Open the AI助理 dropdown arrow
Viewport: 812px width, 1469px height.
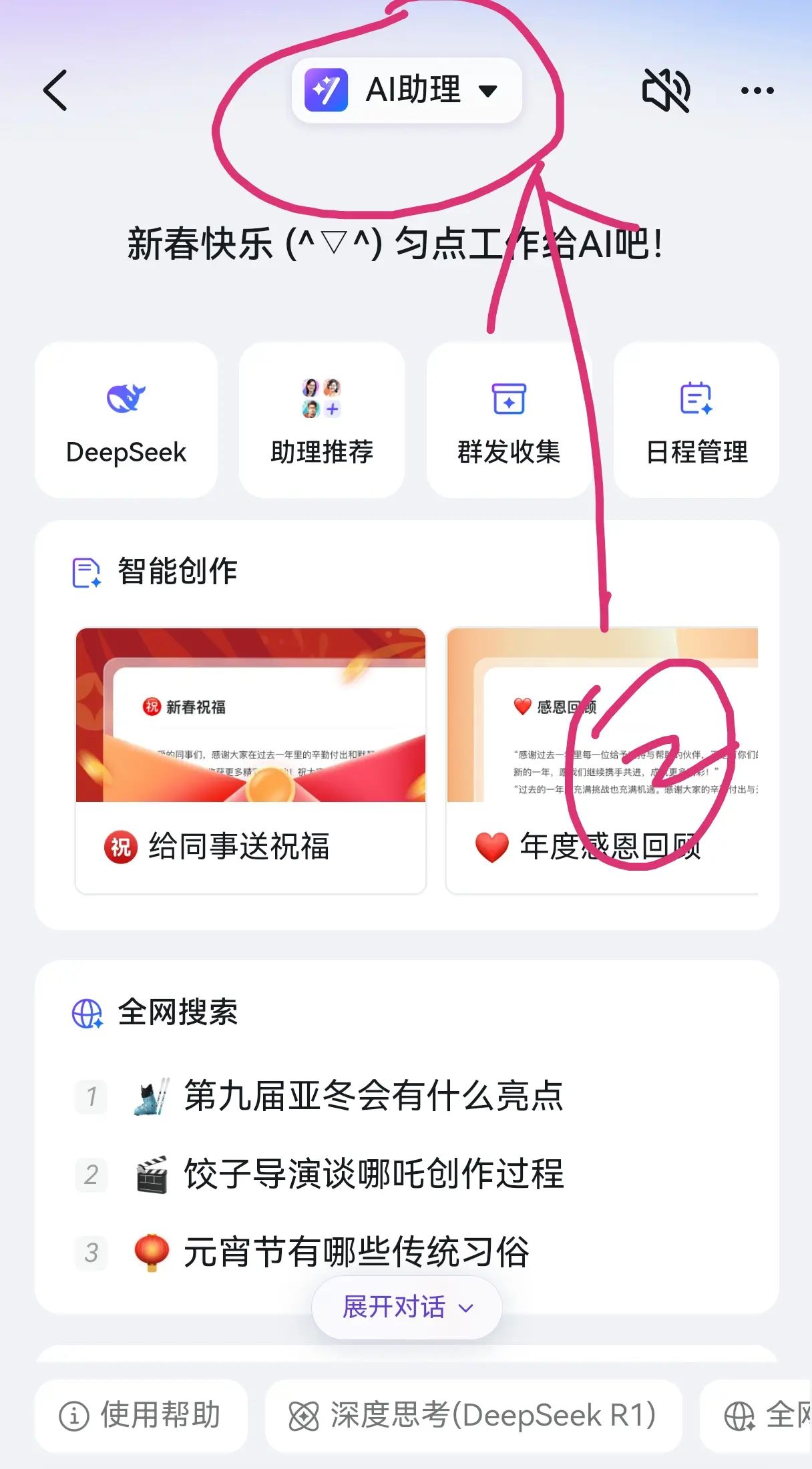click(x=489, y=91)
